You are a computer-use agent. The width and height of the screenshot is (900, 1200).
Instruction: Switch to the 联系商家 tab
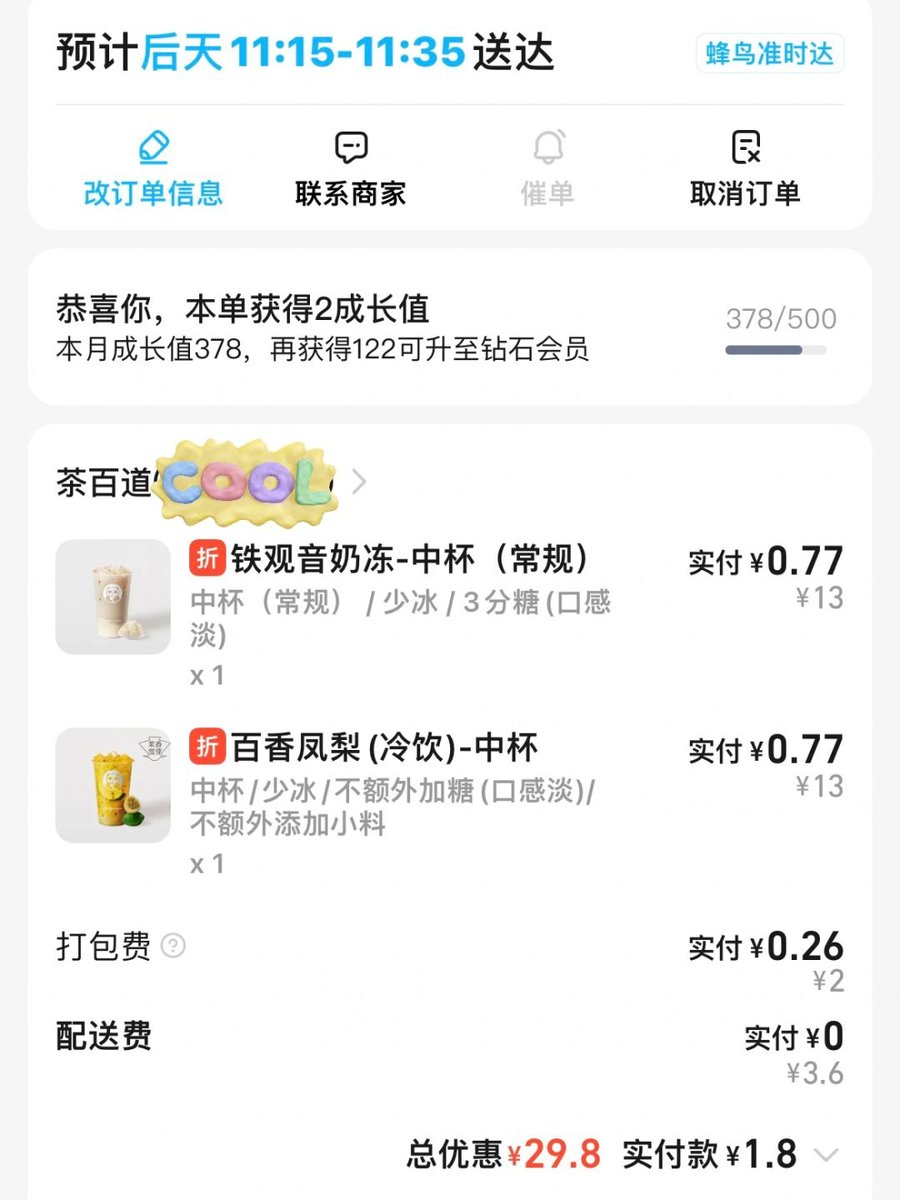pos(349,168)
